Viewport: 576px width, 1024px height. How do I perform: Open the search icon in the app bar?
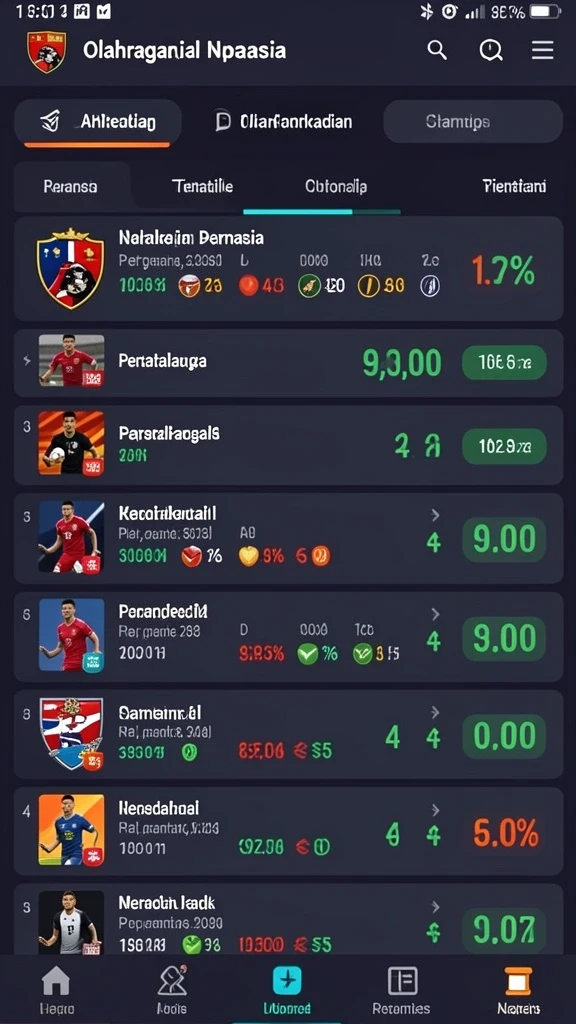437,50
